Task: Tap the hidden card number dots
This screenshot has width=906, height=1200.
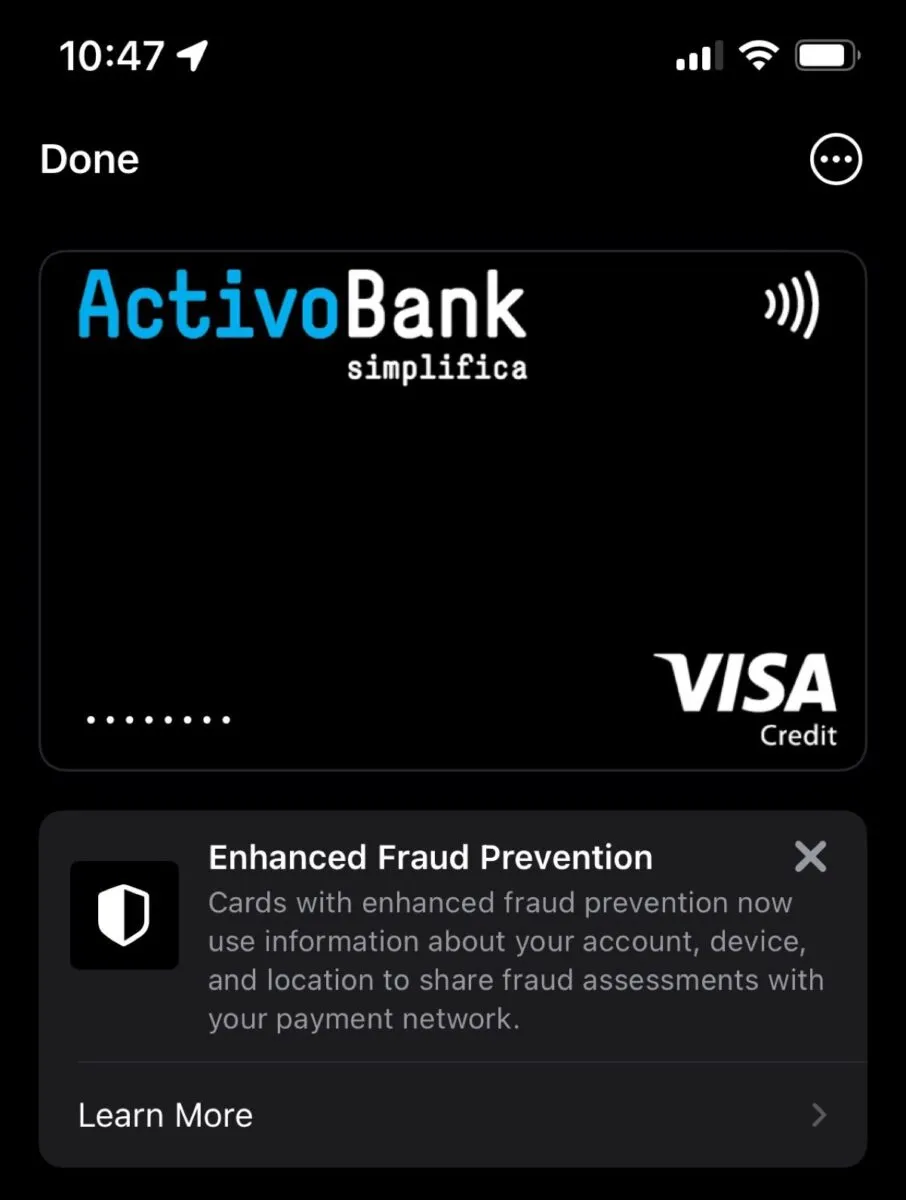Action: coord(158,718)
